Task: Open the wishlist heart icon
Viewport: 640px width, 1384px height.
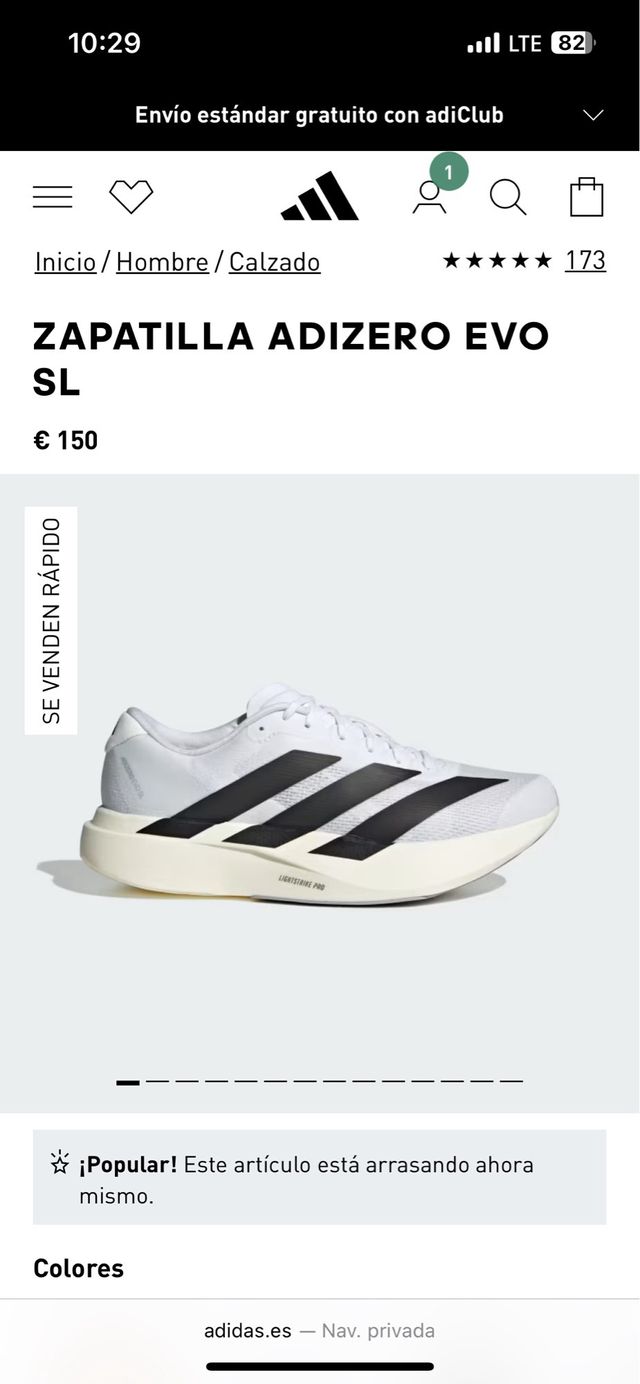Action: click(x=131, y=196)
